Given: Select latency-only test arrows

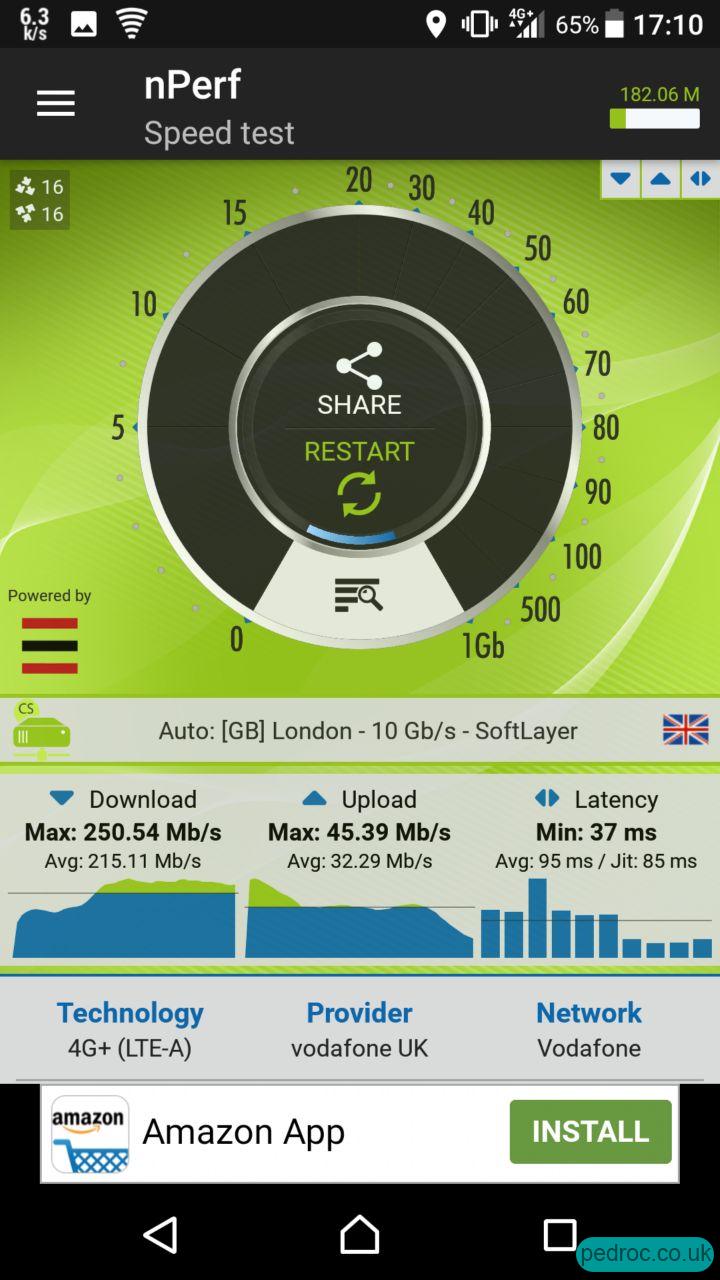Looking at the screenshot, I should click(x=700, y=179).
